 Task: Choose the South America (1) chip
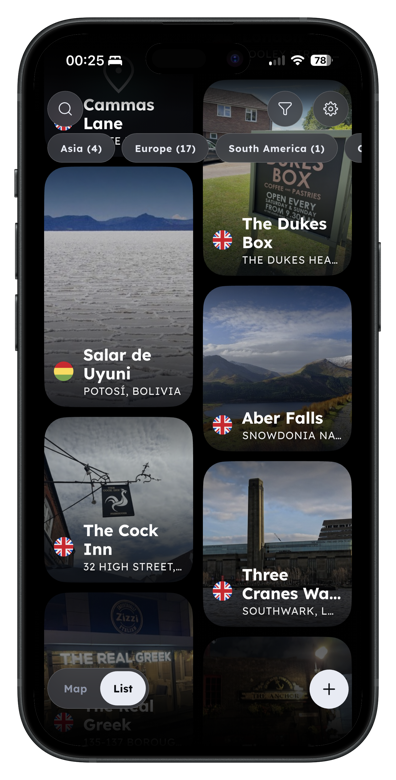point(277,148)
